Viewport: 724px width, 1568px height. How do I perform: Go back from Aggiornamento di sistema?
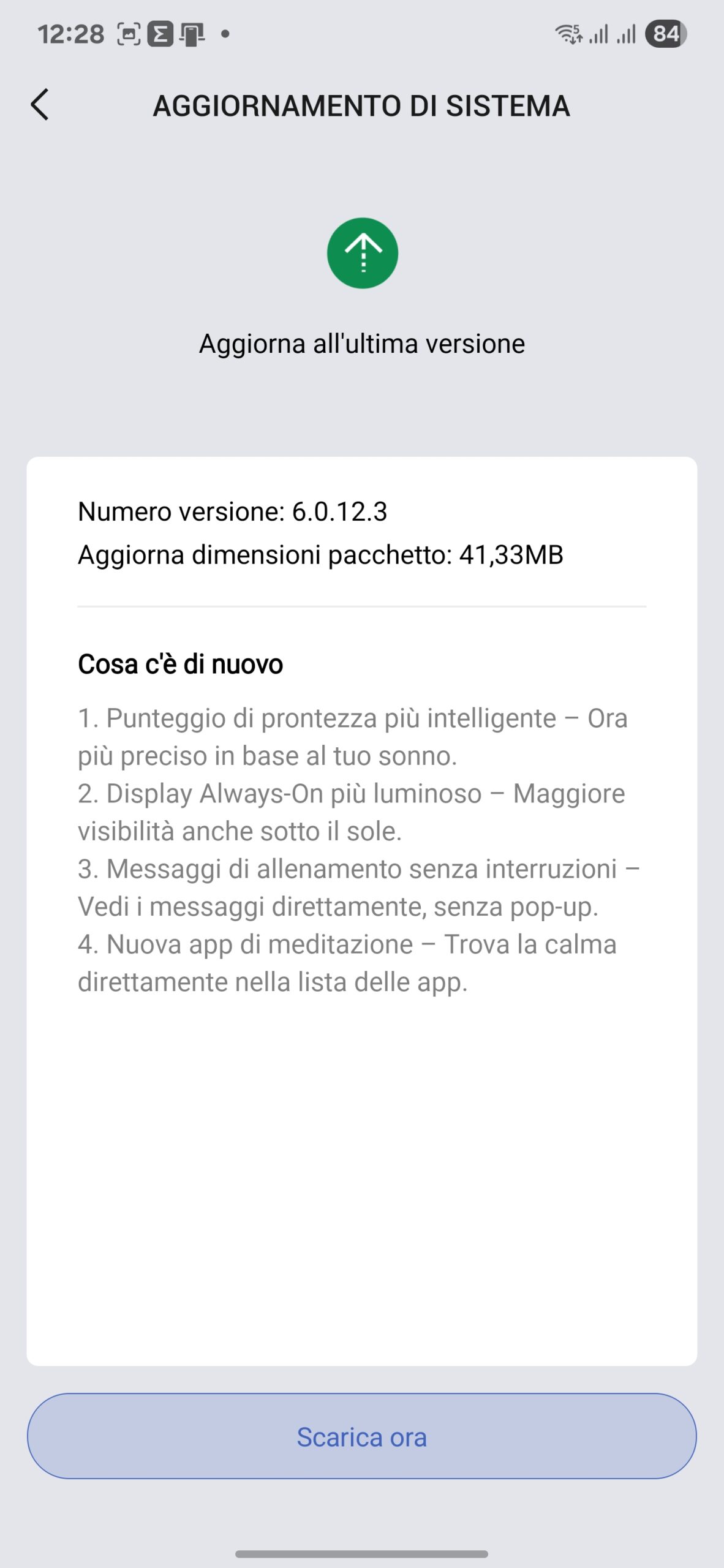[40, 105]
